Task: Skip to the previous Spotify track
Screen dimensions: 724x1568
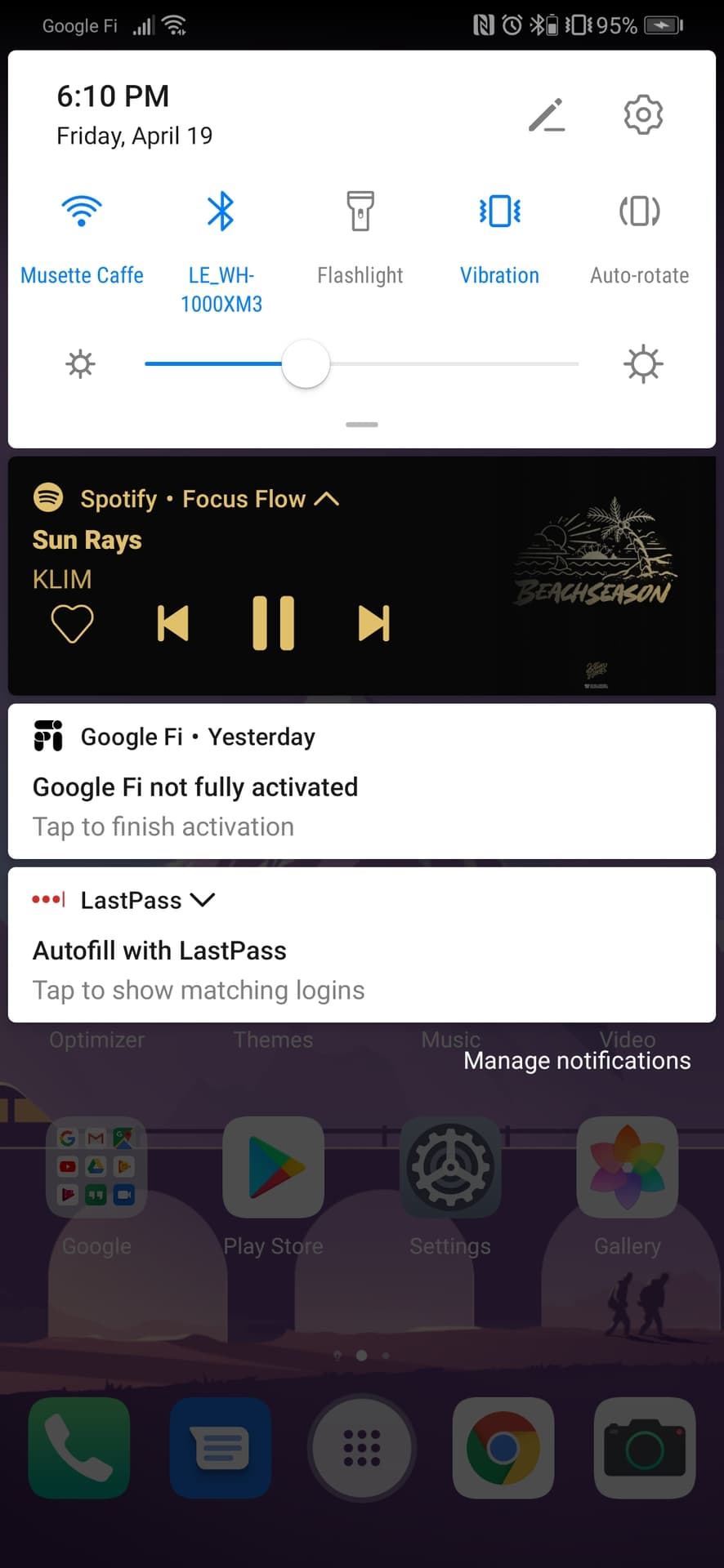Action: (x=173, y=624)
